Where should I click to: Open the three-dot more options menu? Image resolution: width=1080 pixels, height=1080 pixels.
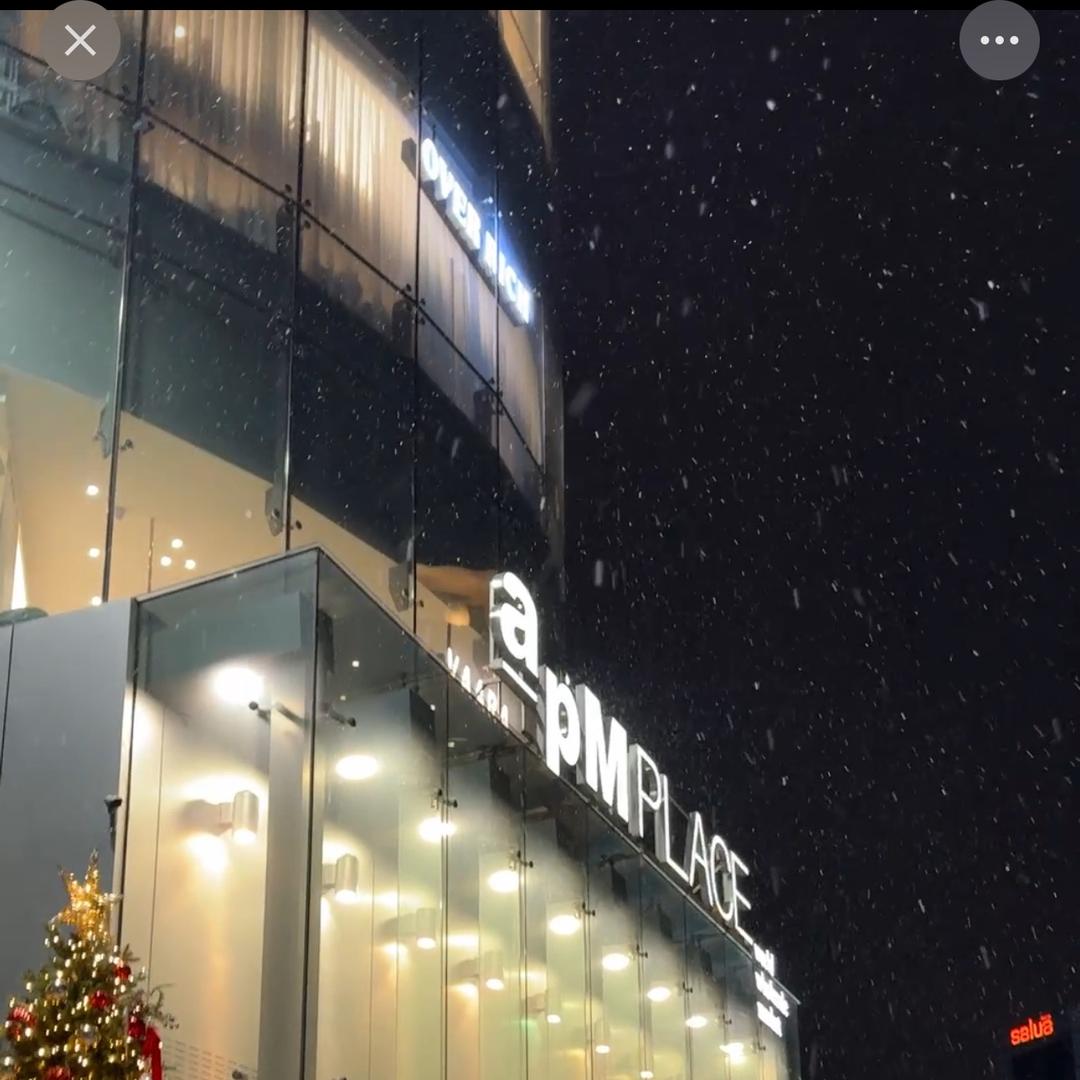pos(998,41)
